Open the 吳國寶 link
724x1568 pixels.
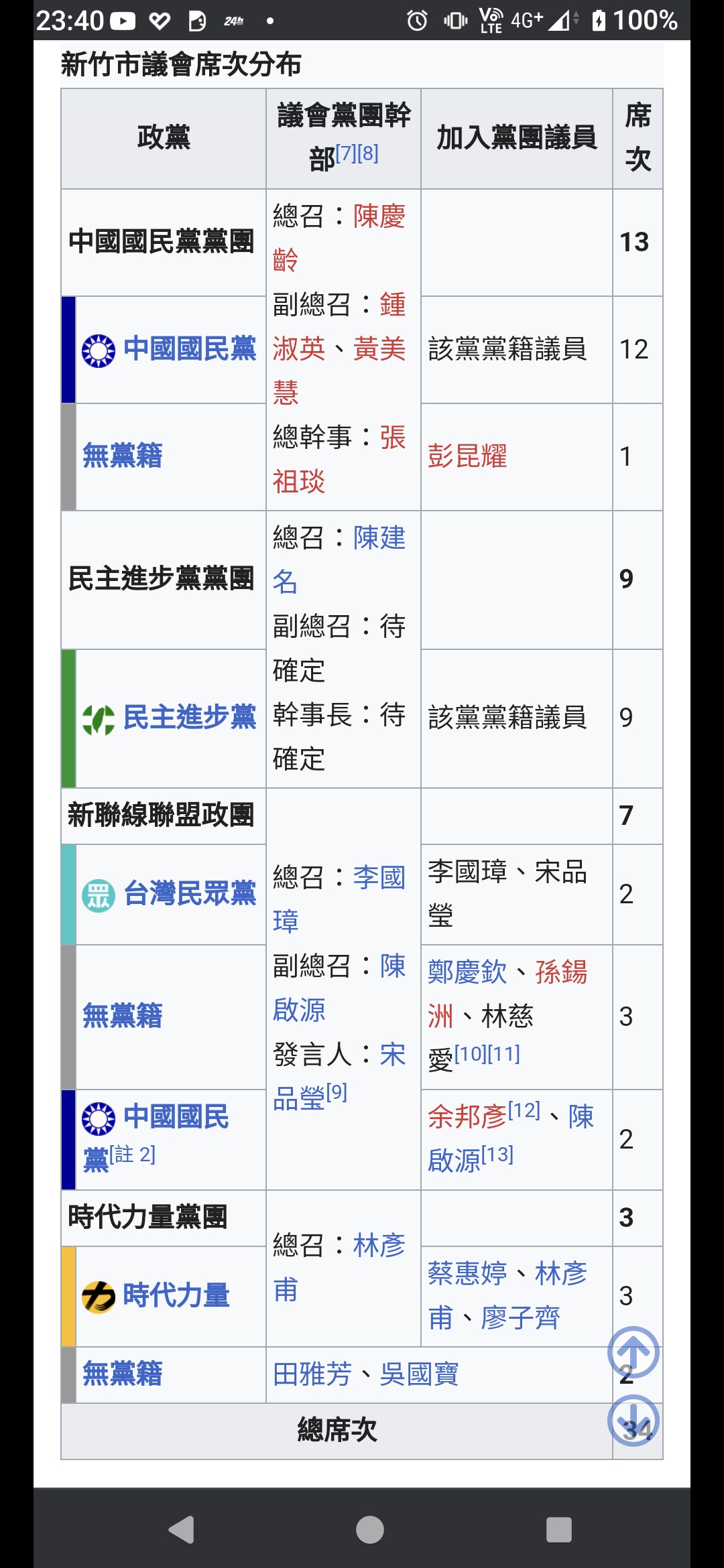click(419, 1375)
